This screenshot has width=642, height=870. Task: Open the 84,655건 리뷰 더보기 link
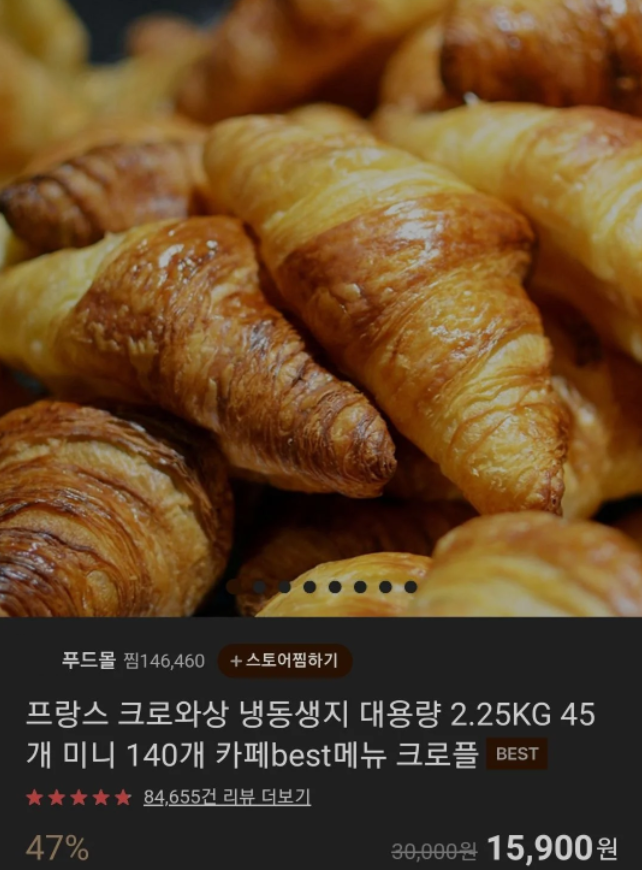coord(227,797)
